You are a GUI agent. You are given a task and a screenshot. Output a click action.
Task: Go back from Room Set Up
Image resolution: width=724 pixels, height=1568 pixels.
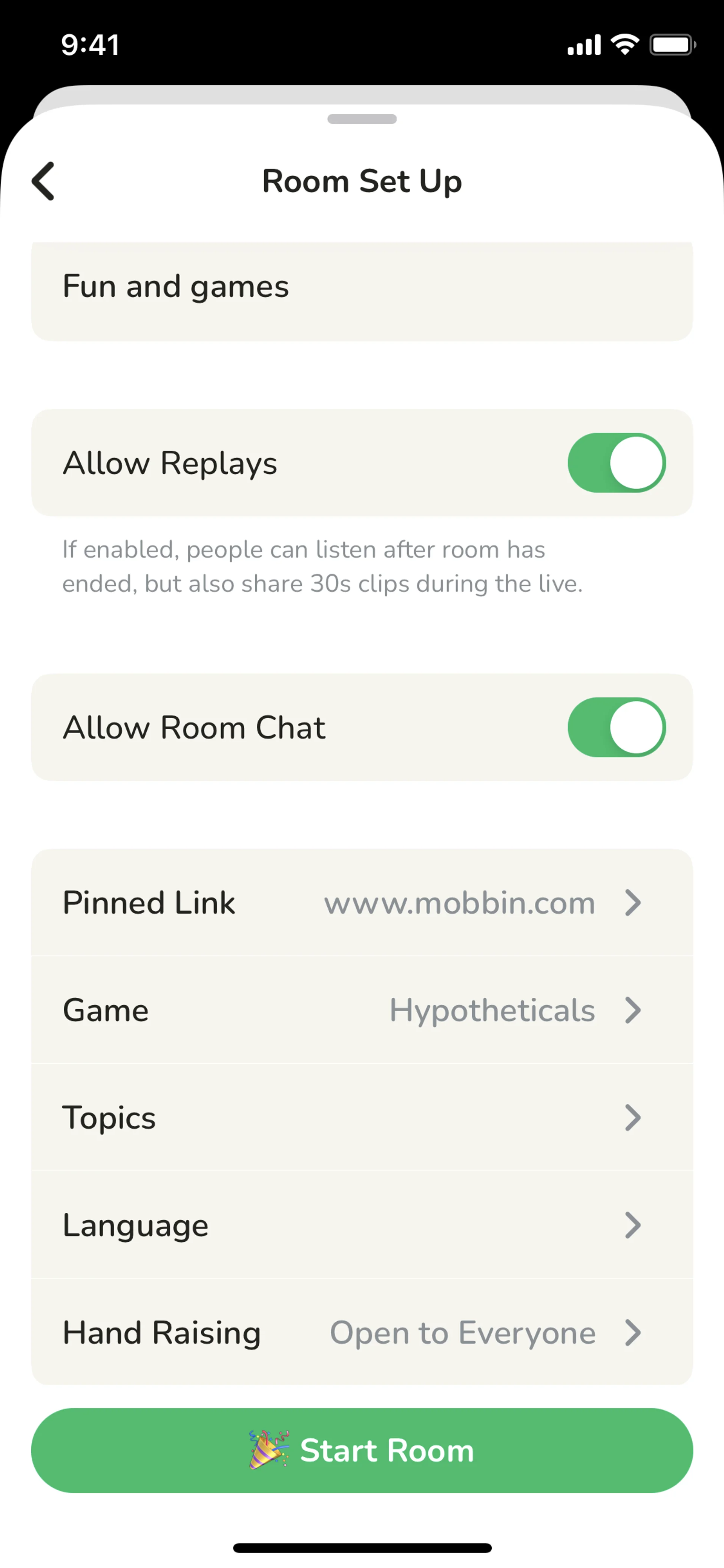(44, 181)
